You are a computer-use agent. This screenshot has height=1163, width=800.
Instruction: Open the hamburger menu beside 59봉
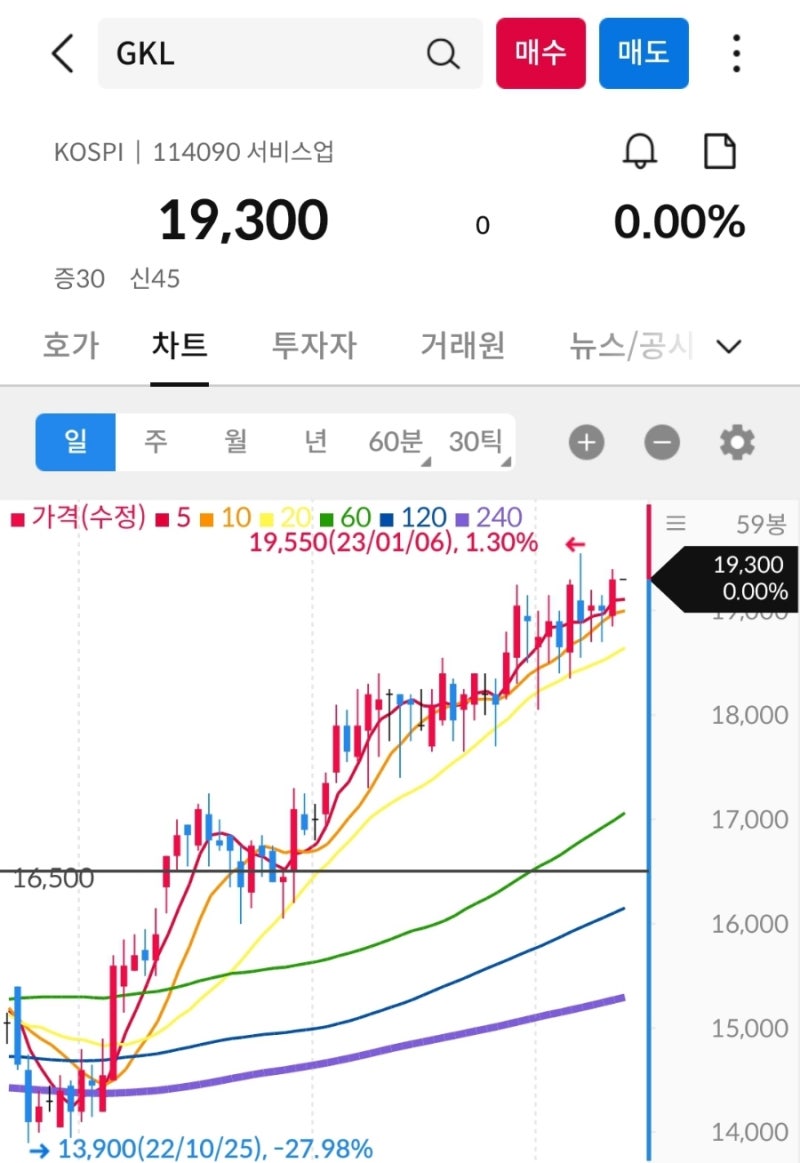676,523
